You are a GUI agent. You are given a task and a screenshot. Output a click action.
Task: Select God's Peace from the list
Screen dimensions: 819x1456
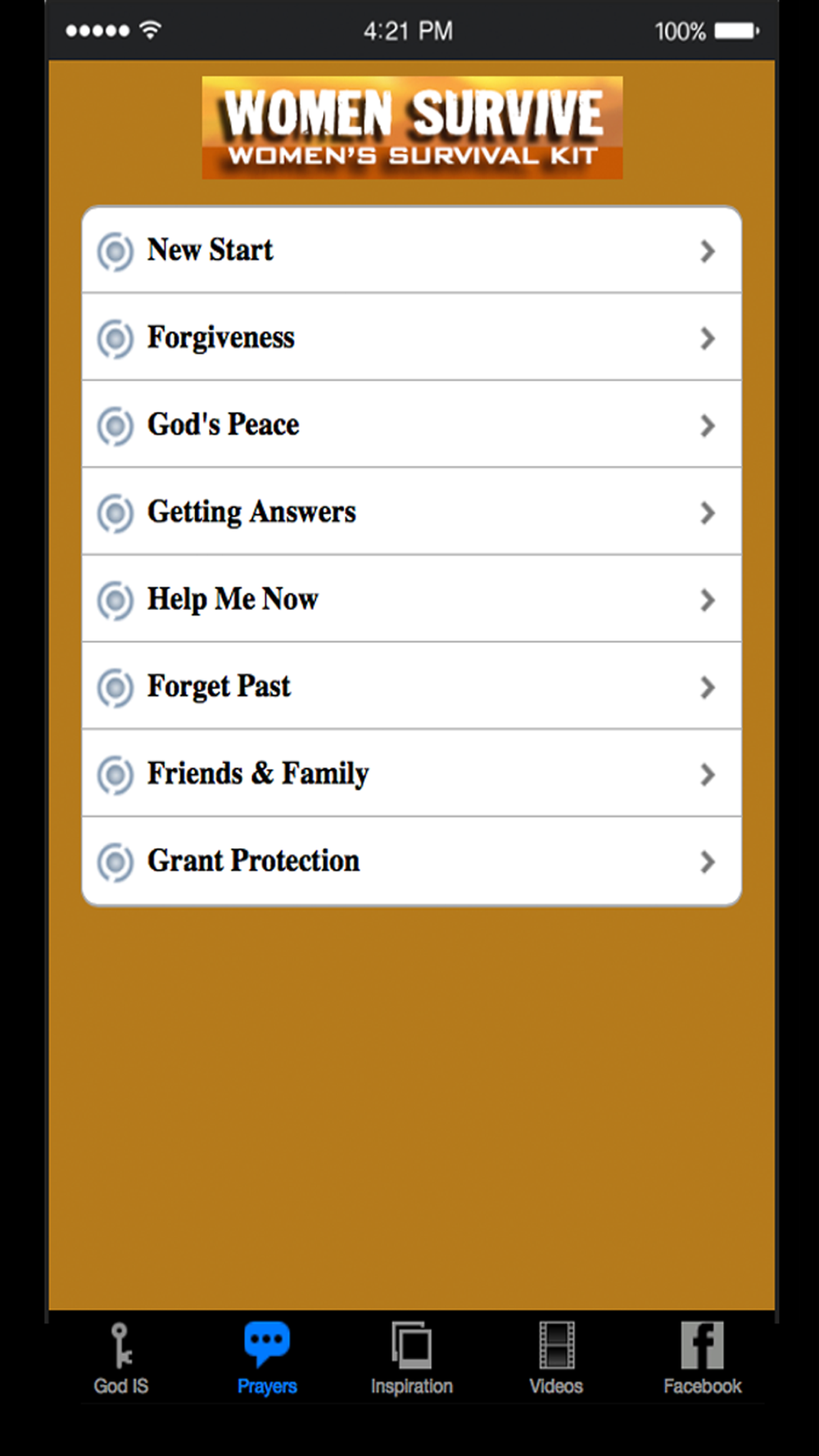tap(411, 425)
